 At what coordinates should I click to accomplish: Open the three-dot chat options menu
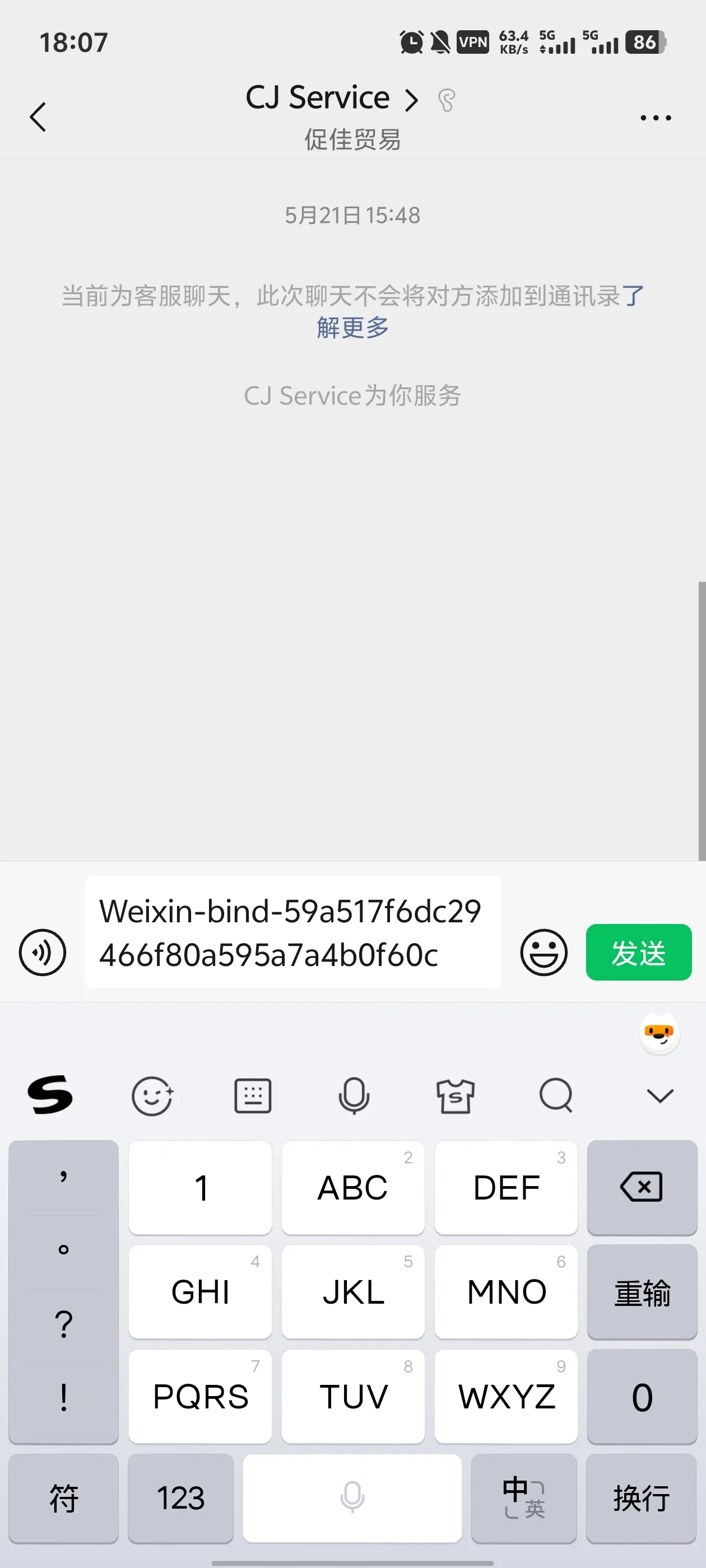coord(656,118)
